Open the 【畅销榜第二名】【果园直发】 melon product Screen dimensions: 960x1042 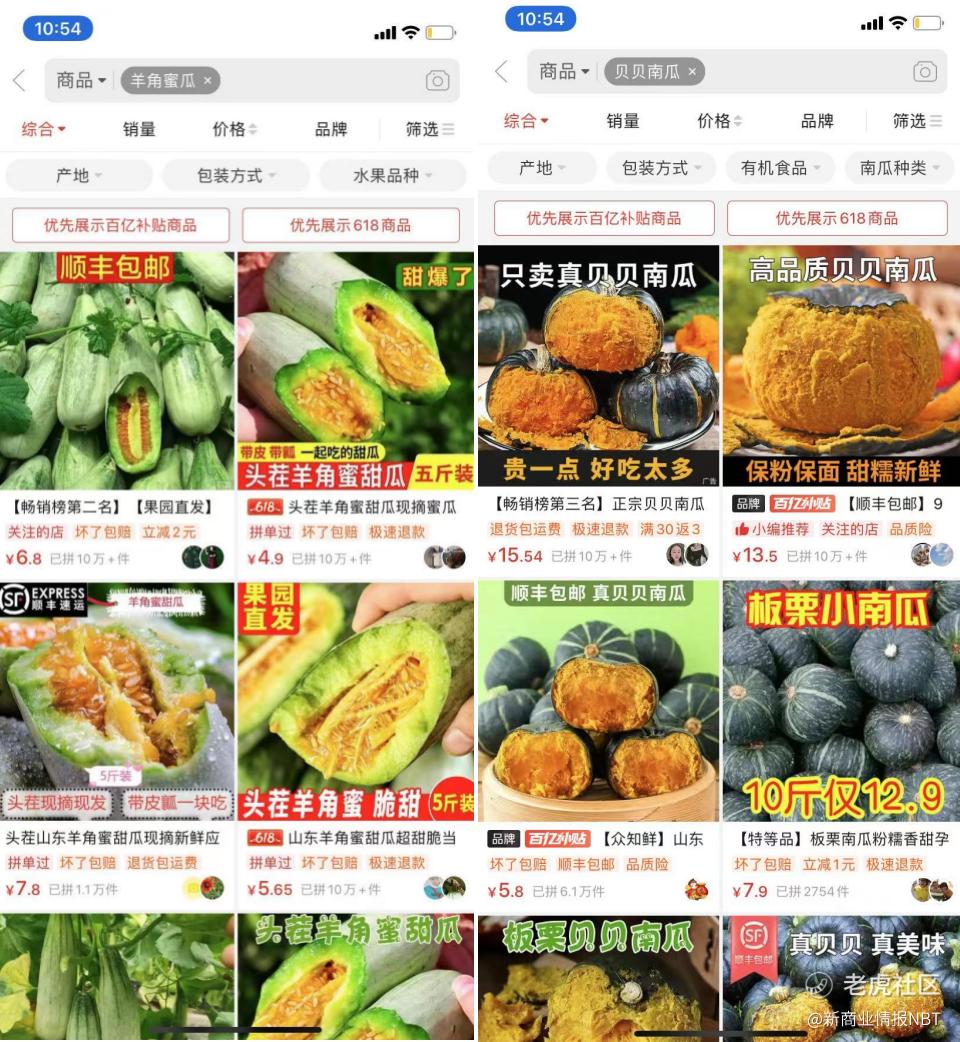click(117, 411)
